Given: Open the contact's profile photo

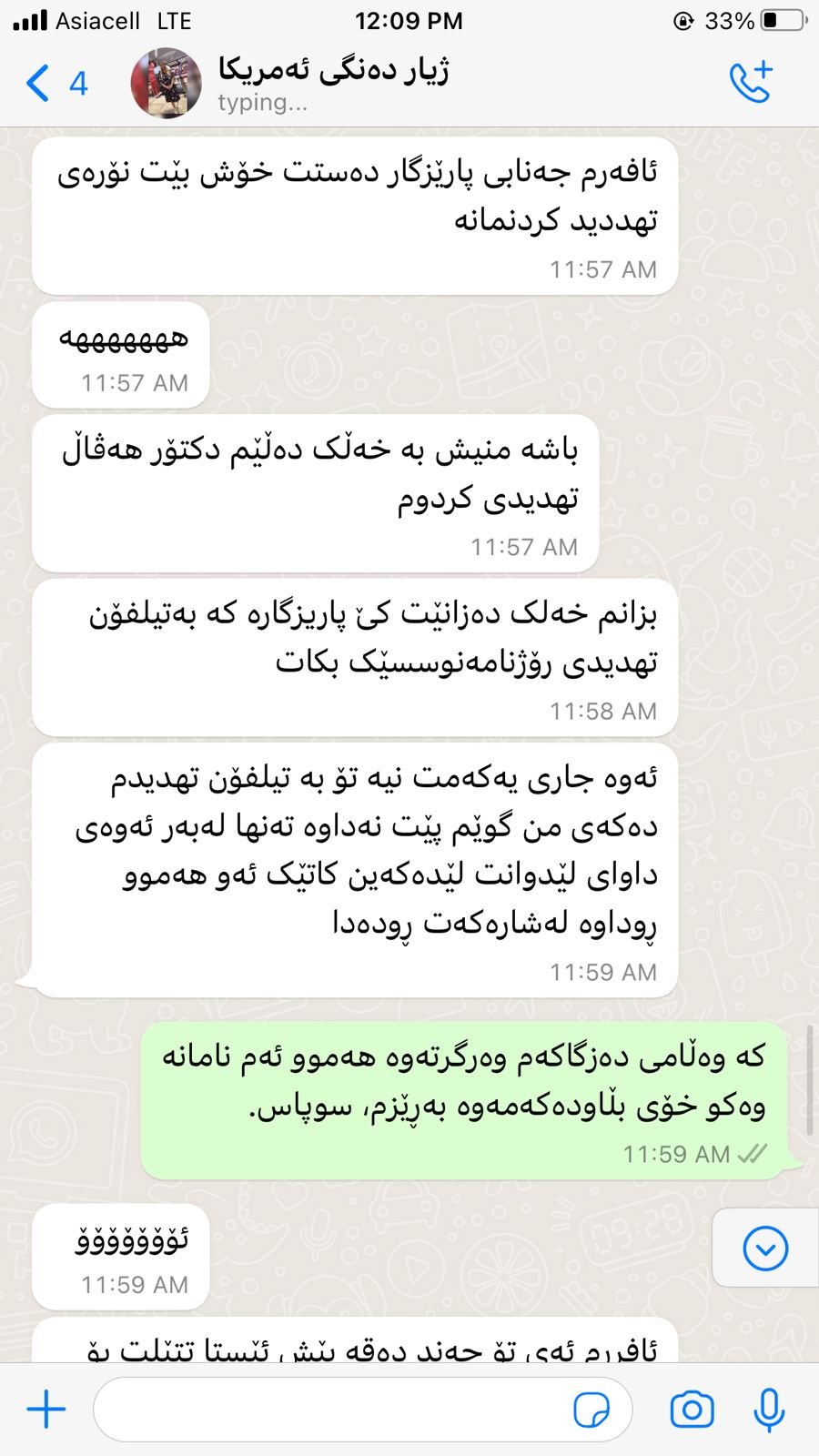Looking at the screenshot, I should pyautogui.click(x=166, y=84).
